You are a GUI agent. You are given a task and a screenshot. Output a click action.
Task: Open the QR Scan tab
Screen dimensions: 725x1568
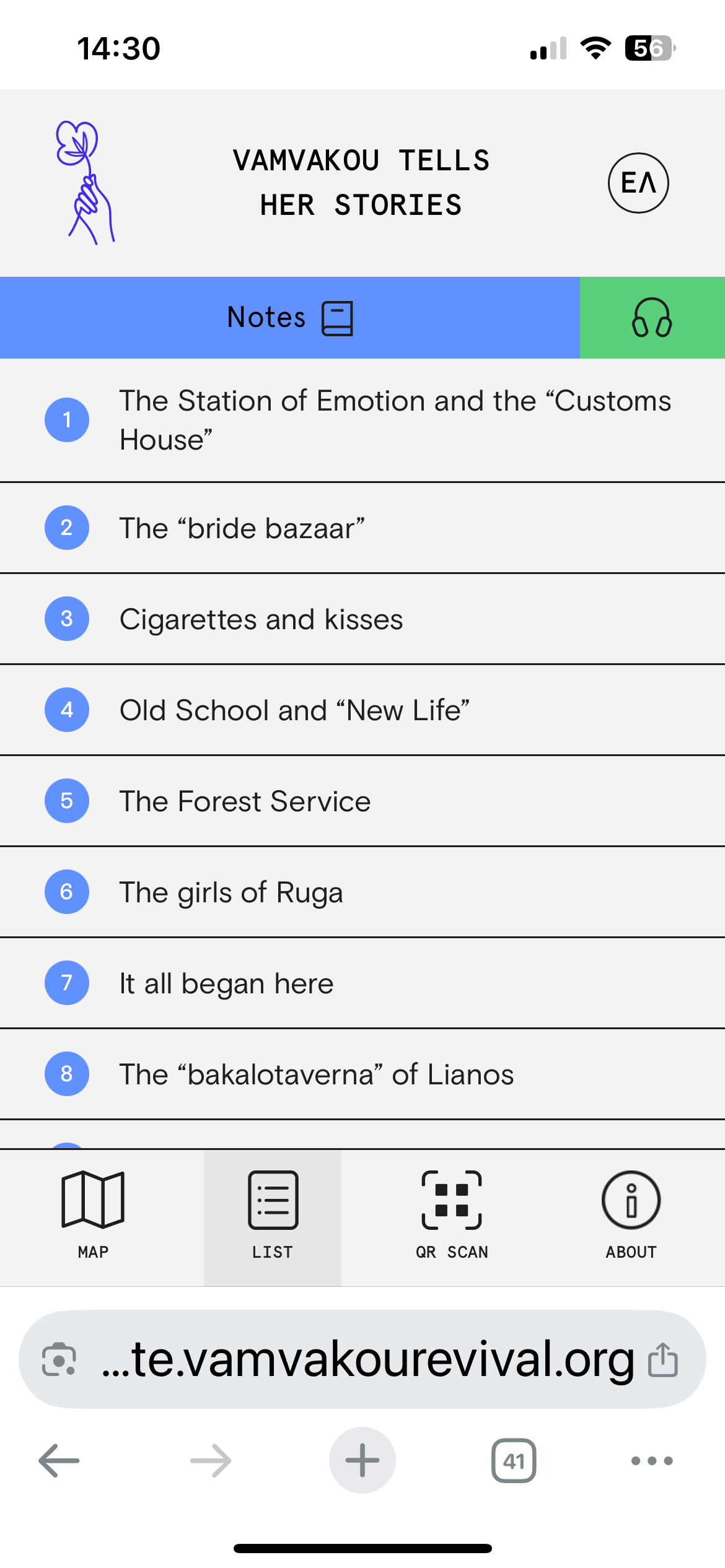tap(452, 1217)
